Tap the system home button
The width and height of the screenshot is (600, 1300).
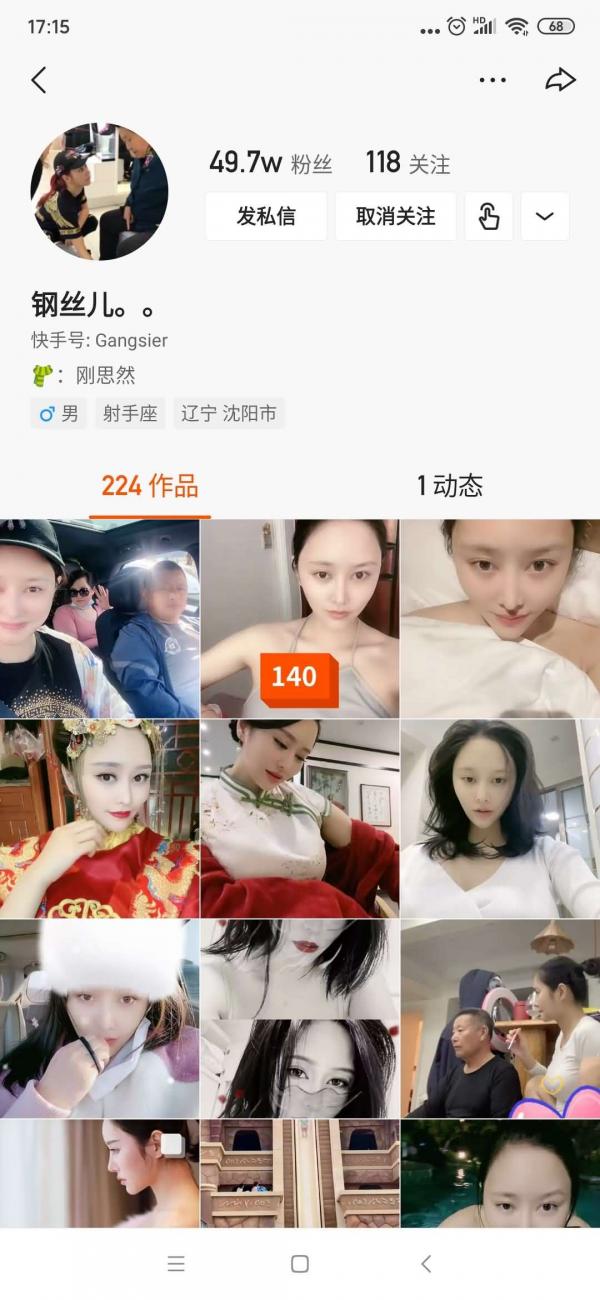[299, 1264]
